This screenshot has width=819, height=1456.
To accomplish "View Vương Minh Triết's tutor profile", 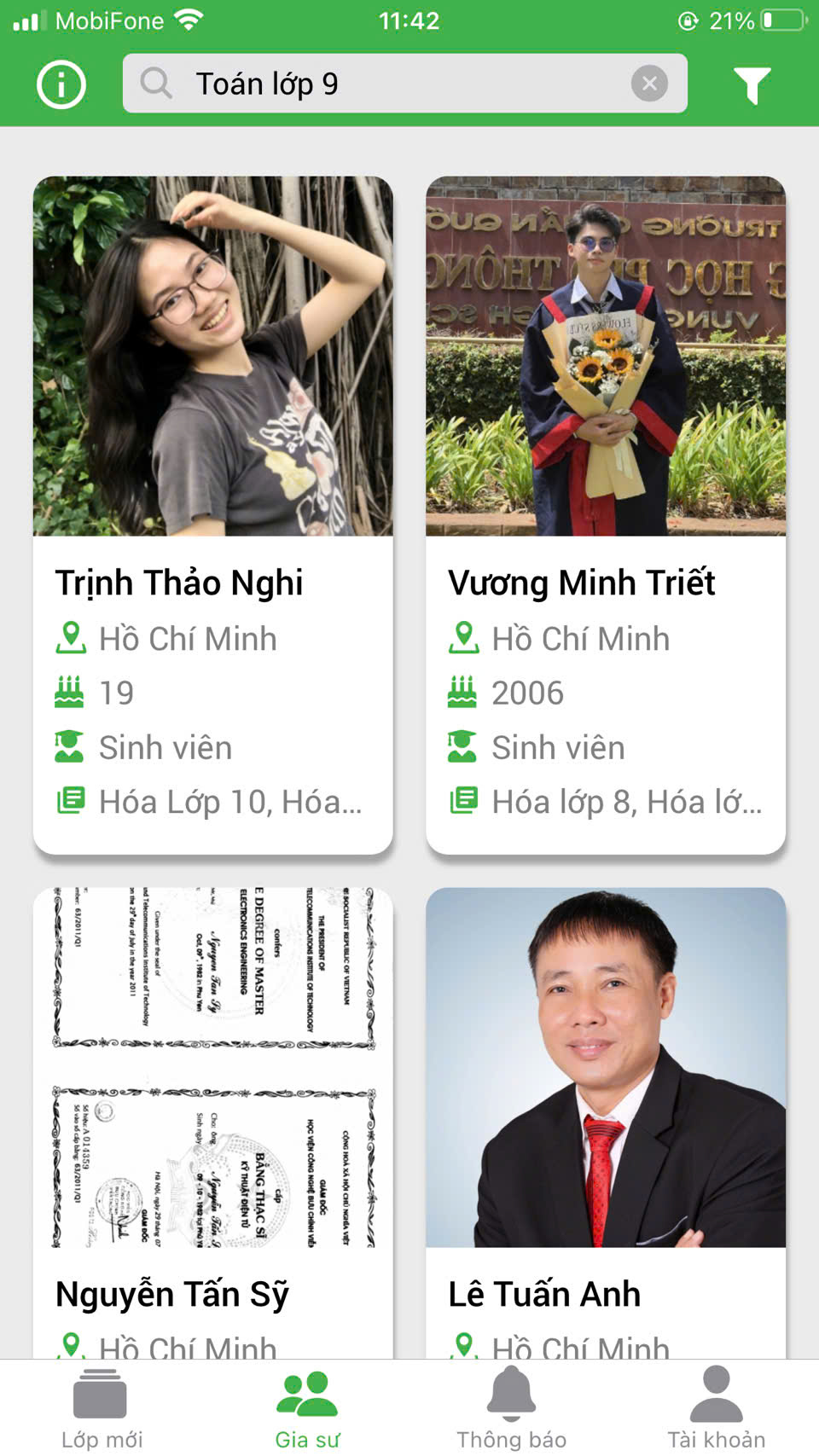I will [606, 514].
